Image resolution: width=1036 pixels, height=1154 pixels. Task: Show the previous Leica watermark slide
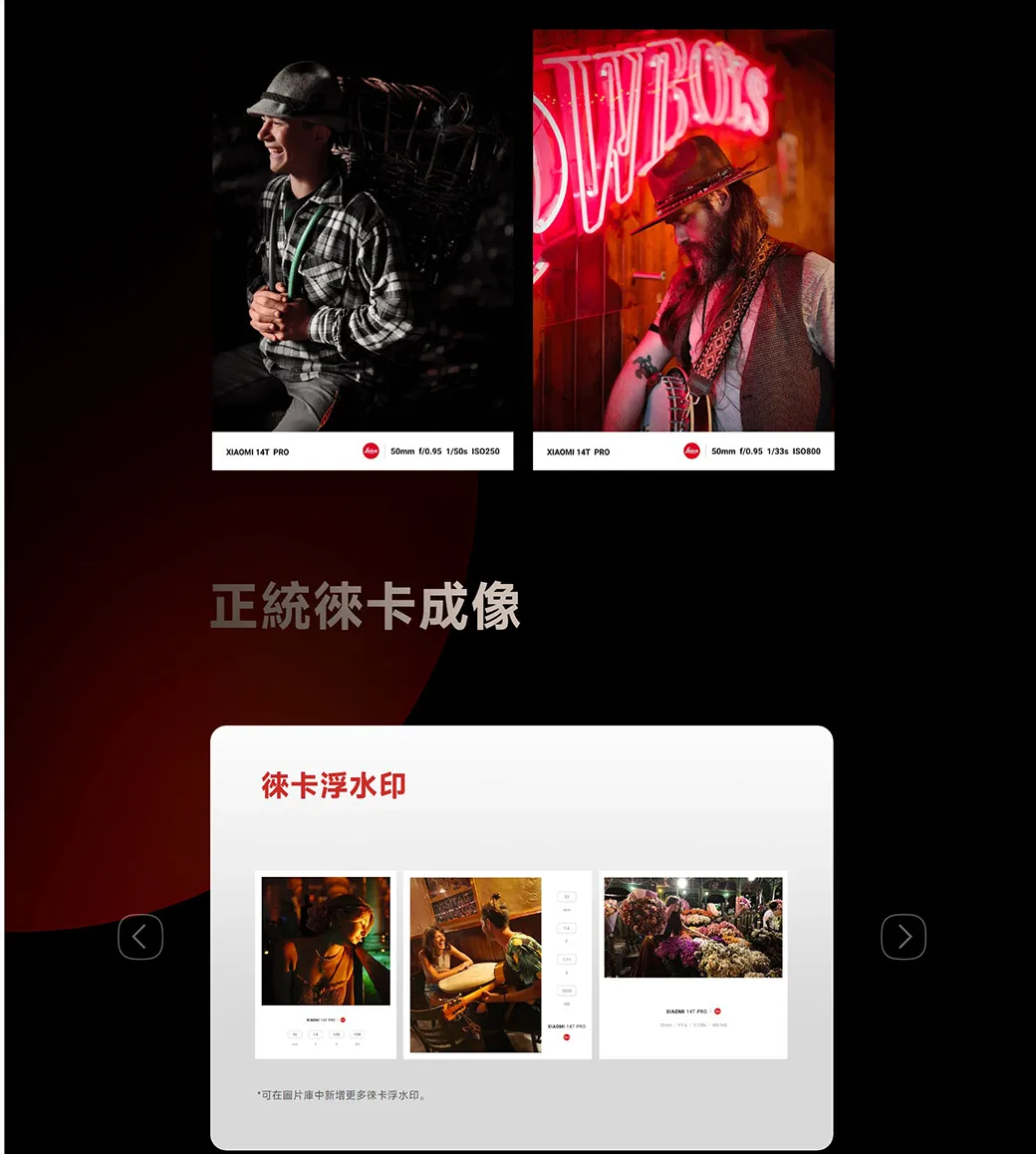pos(140,937)
